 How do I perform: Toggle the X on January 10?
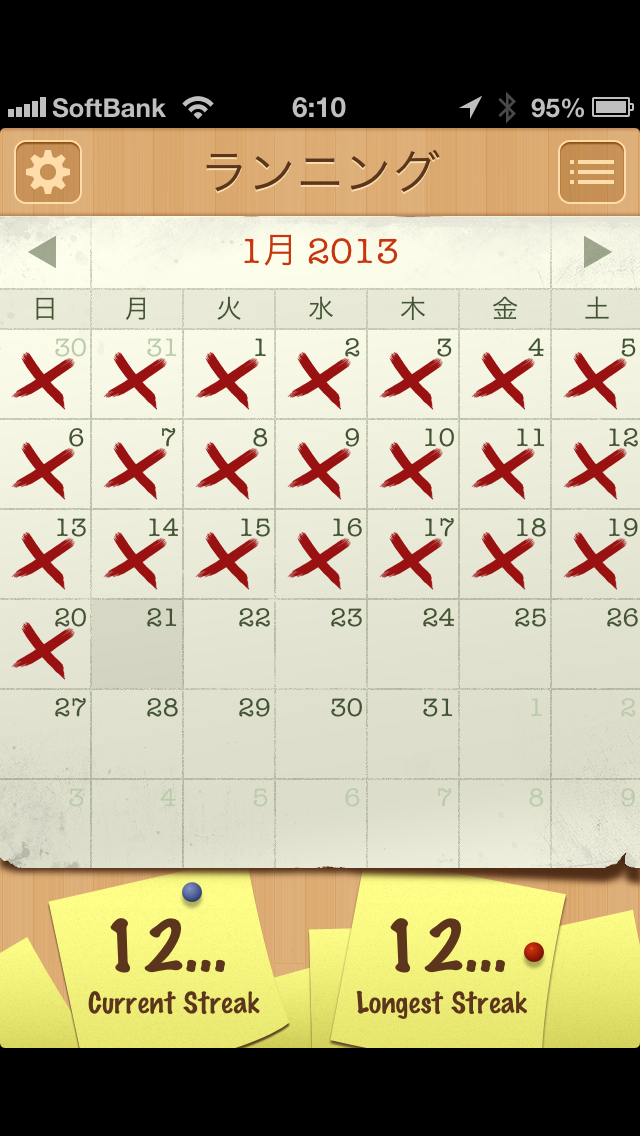pos(413,465)
